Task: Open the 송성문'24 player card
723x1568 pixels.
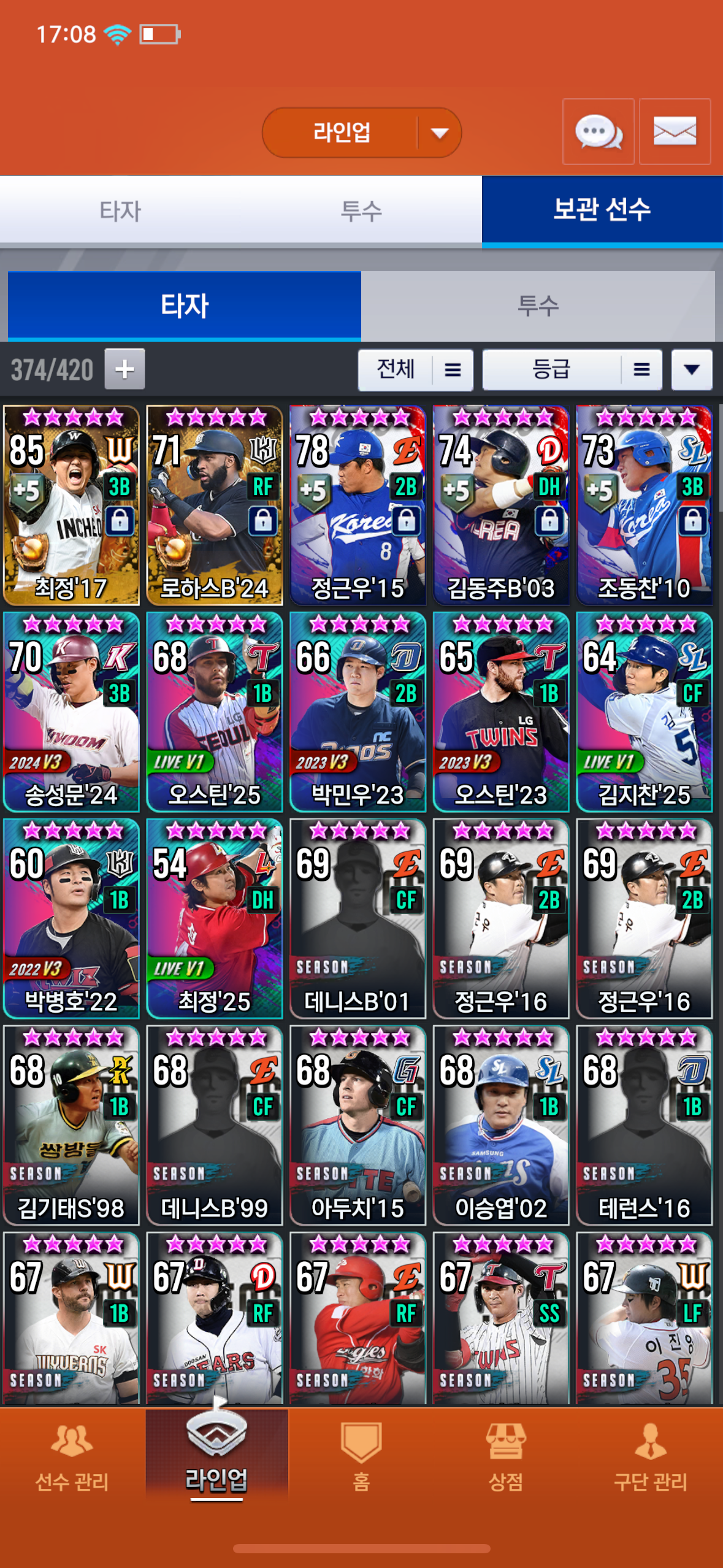Action: coord(71,712)
